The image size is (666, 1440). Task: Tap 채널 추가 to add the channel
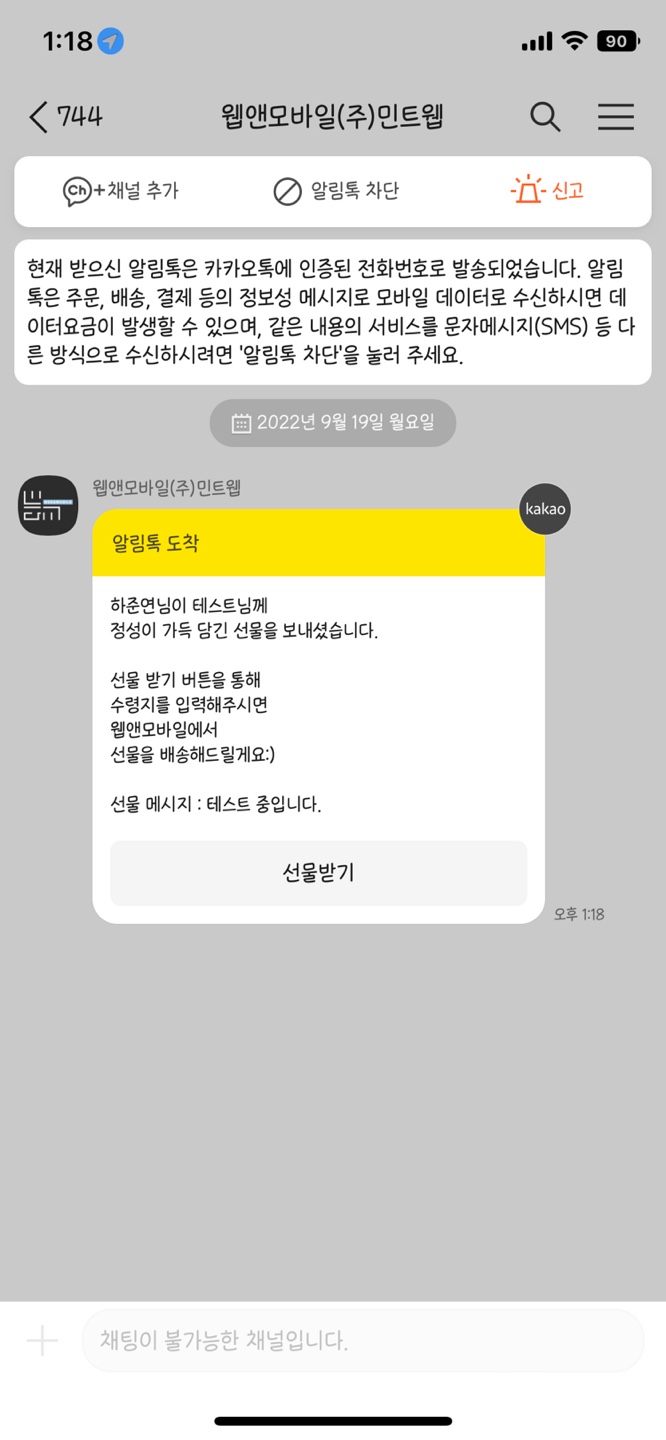(121, 191)
